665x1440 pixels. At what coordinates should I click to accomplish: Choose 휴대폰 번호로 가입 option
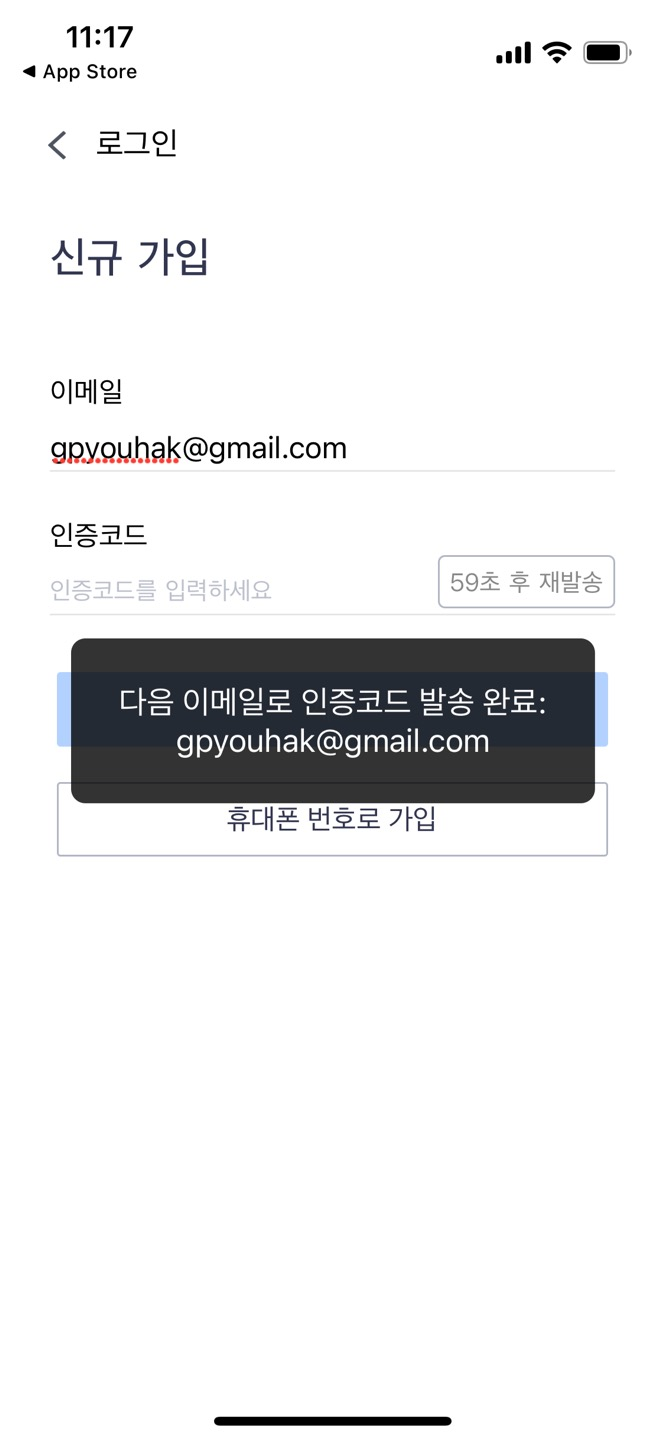click(x=332, y=830)
